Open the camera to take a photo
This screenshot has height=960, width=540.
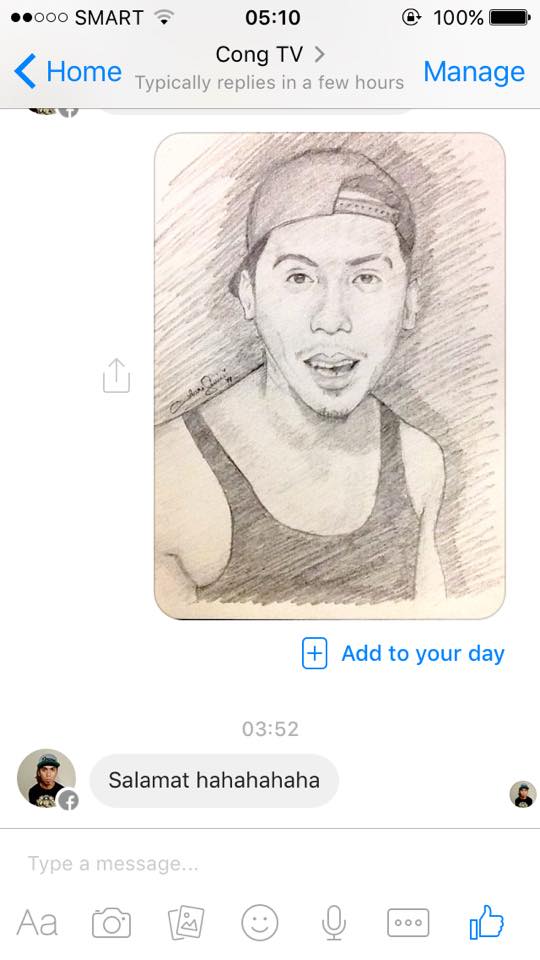[x=111, y=923]
